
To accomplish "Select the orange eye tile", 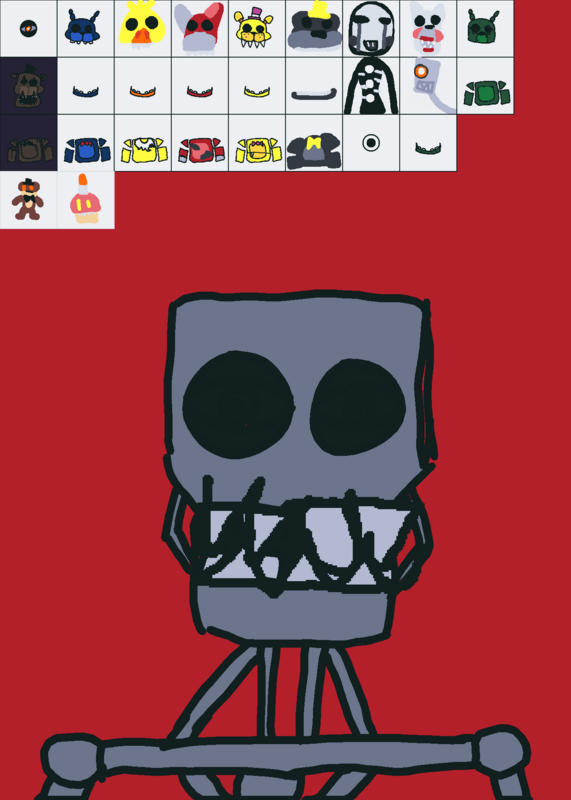I will (x=29, y=29).
